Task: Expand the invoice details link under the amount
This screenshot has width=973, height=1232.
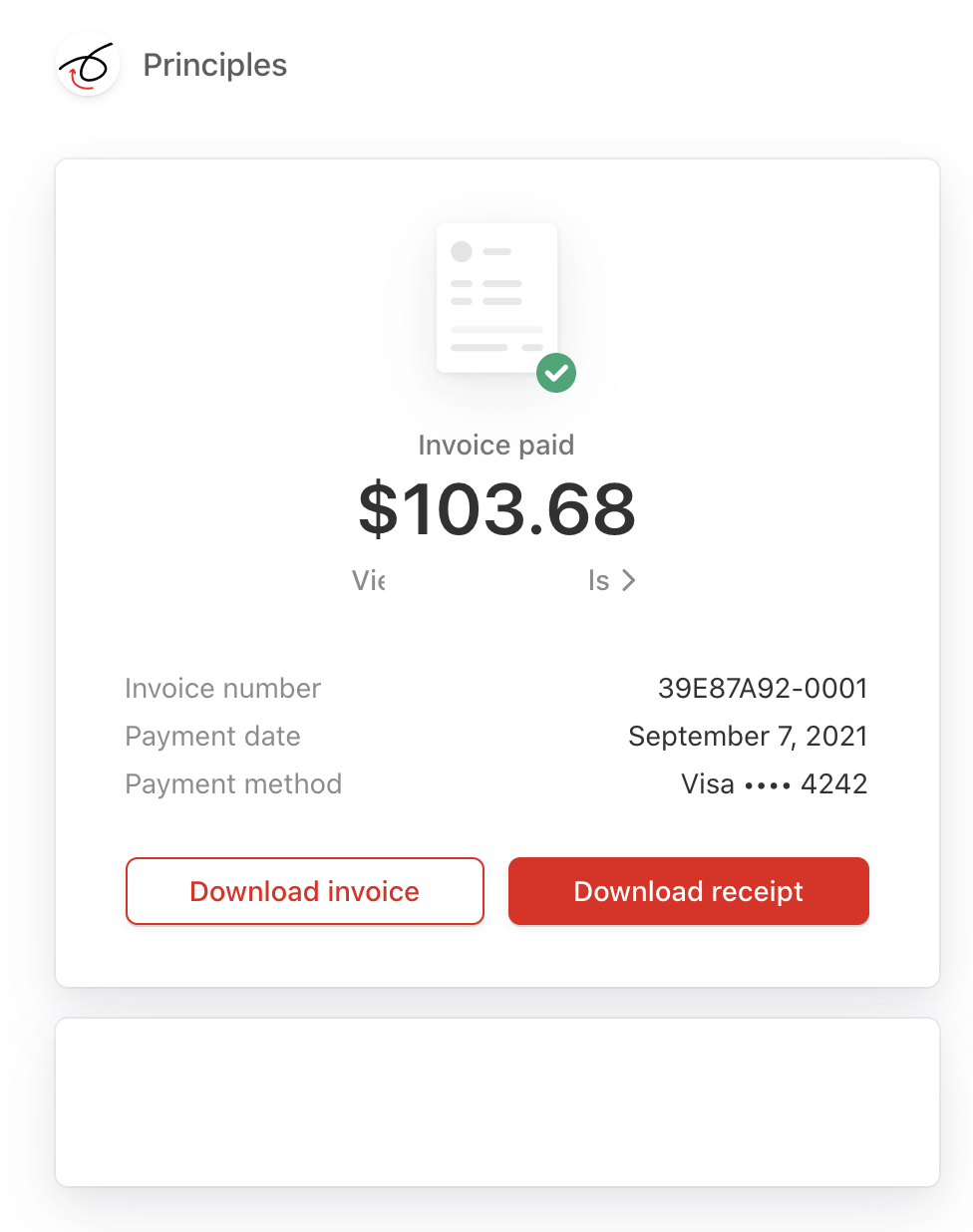Action: pyautogui.click(x=494, y=580)
